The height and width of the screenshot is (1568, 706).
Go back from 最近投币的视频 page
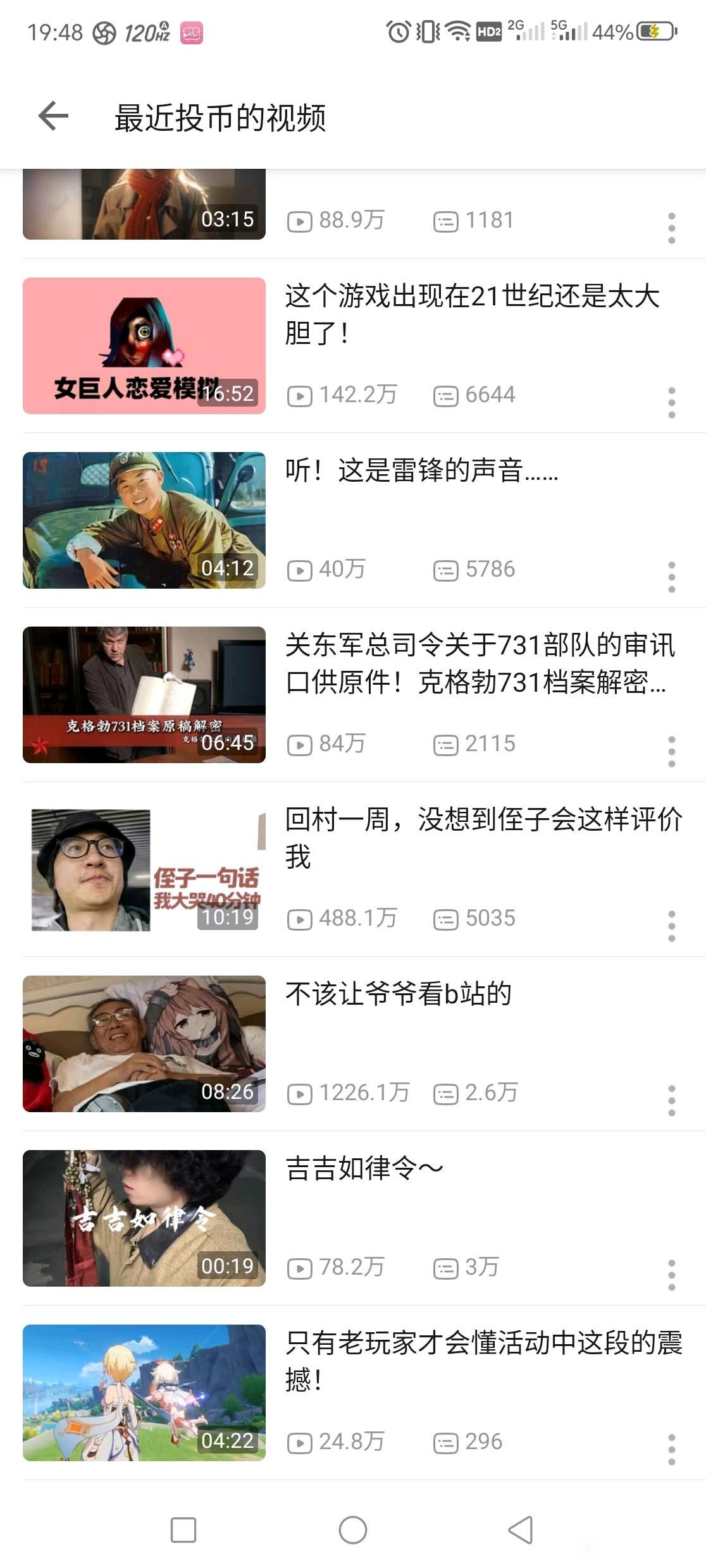pos(53,116)
